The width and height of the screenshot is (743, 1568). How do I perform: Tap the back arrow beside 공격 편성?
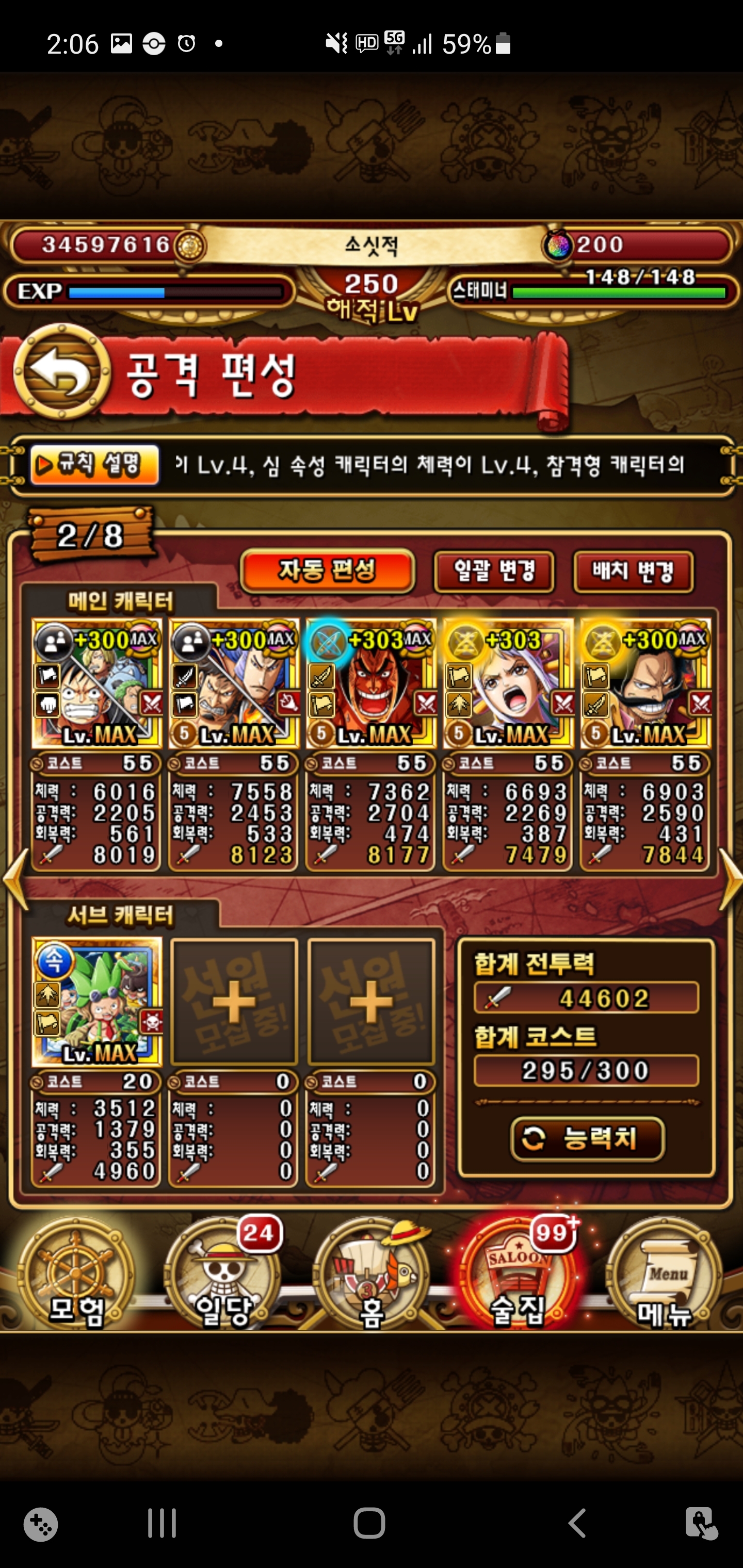tap(61, 372)
